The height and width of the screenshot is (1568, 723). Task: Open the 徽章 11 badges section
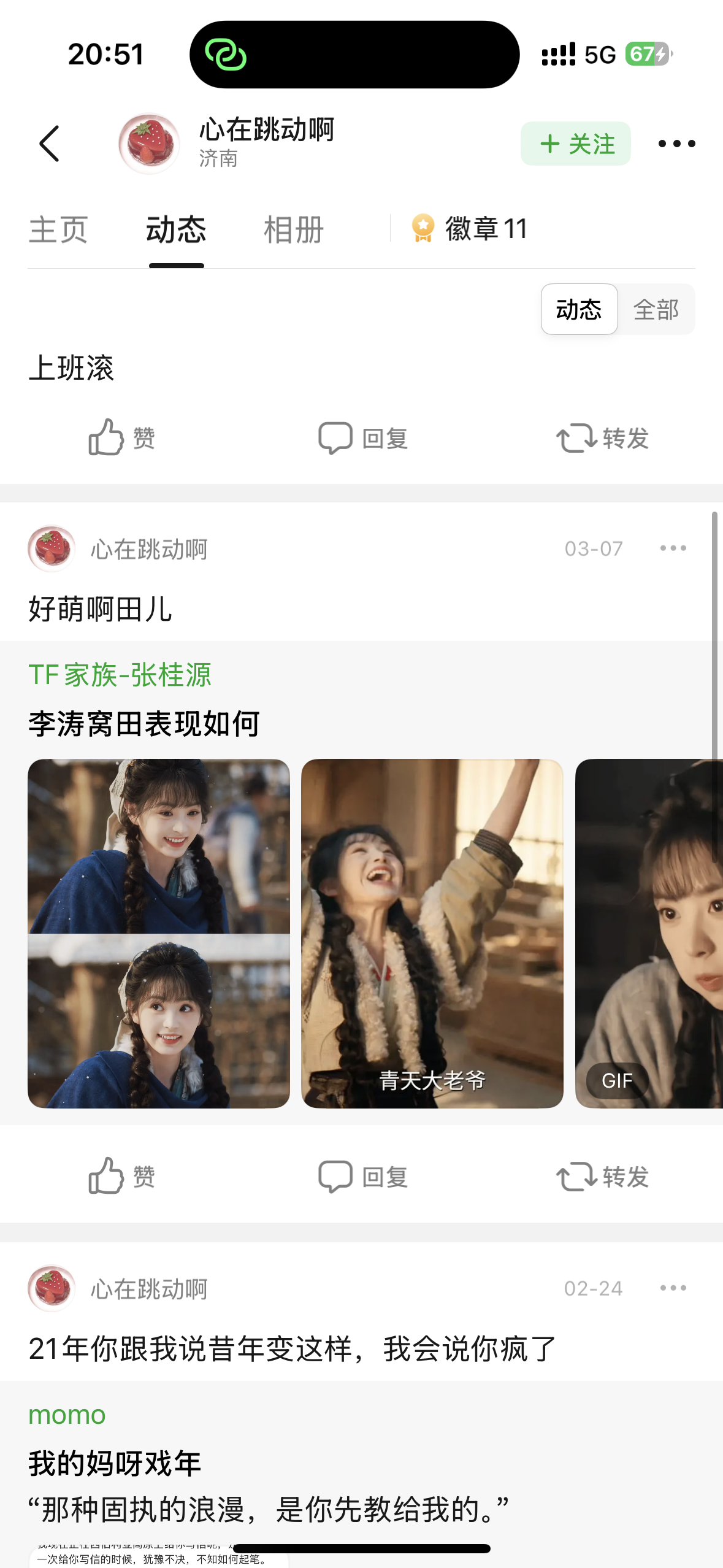[x=470, y=229]
